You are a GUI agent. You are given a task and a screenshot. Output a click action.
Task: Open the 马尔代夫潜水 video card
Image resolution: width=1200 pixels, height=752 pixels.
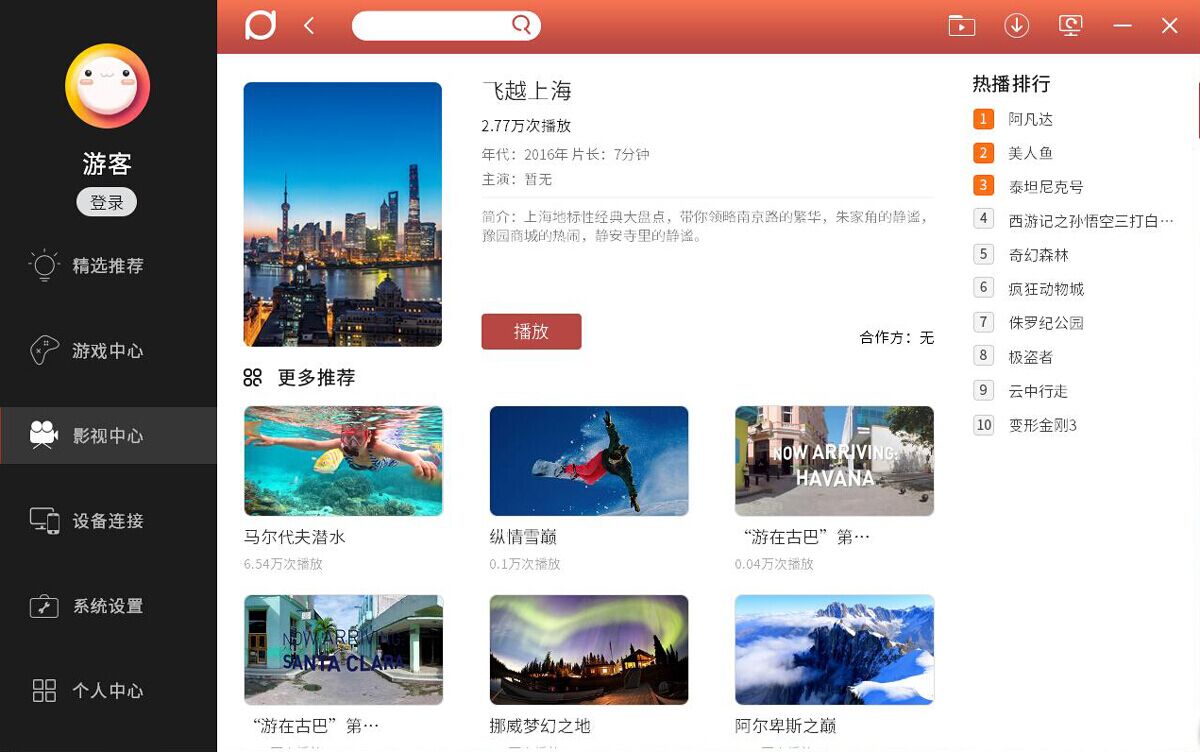coord(343,461)
